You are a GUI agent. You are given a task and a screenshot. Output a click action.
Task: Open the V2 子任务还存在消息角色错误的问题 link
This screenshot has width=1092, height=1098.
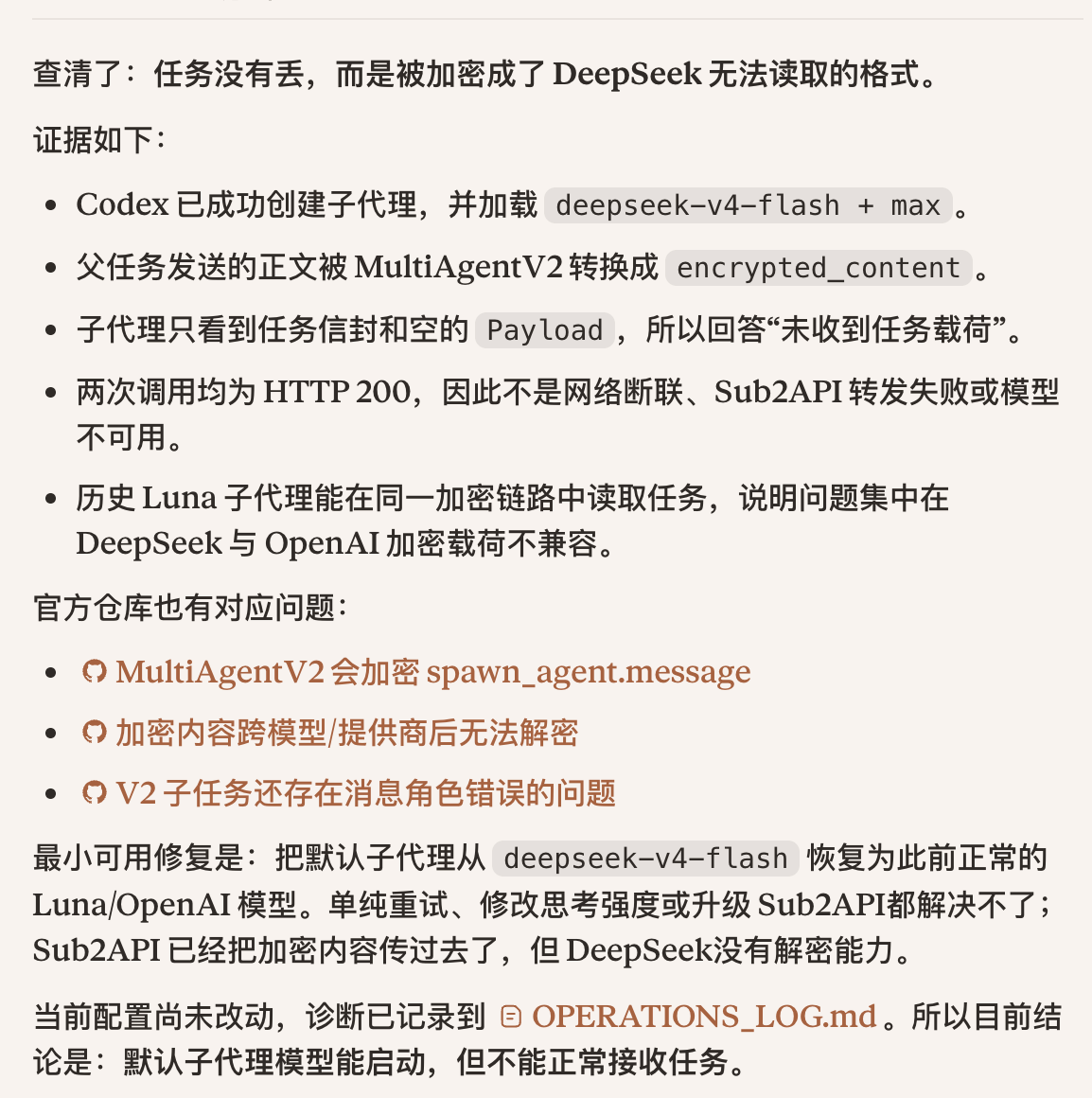348,793
